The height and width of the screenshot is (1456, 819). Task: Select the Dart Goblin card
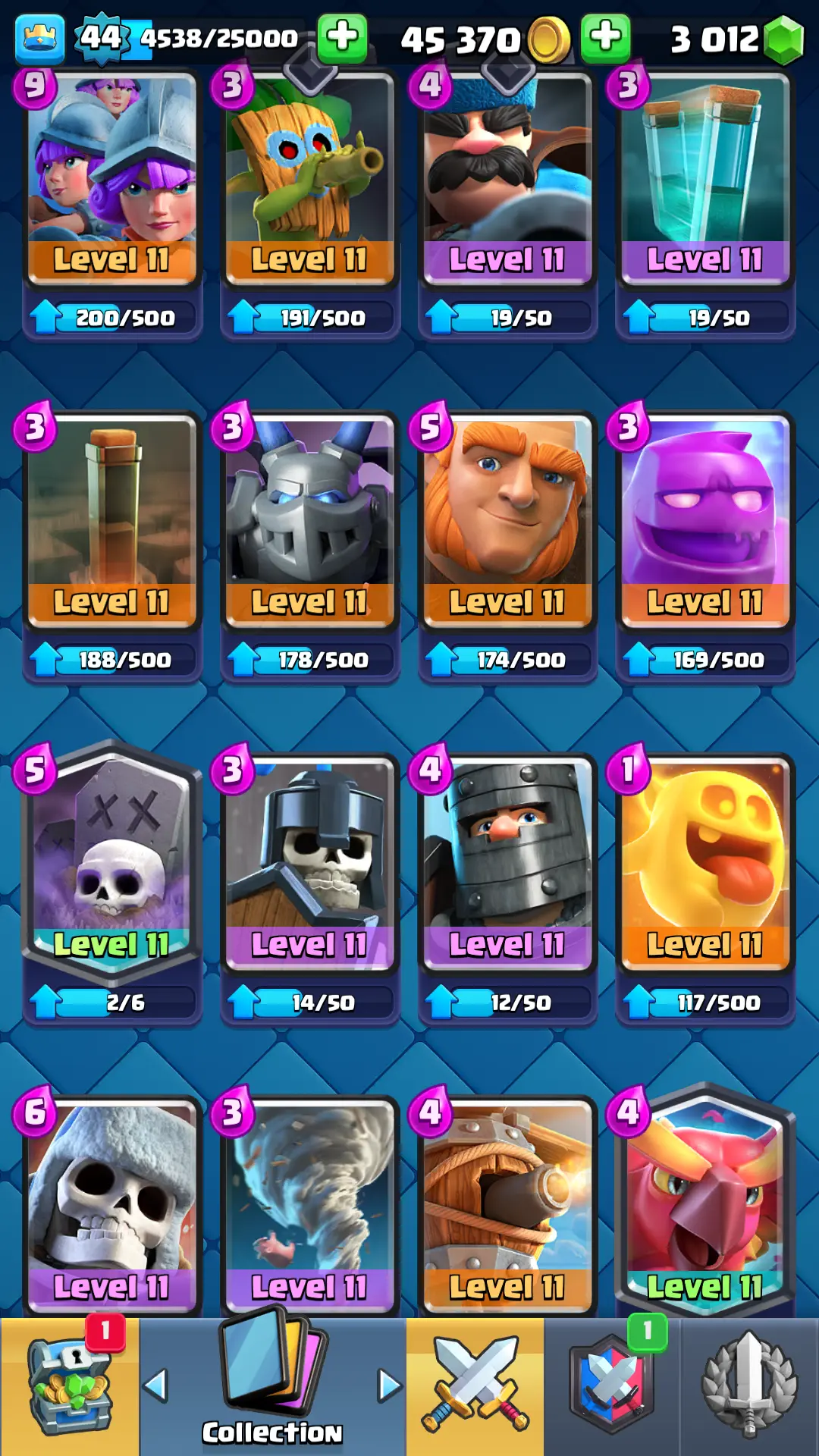pyautogui.click(x=309, y=178)
